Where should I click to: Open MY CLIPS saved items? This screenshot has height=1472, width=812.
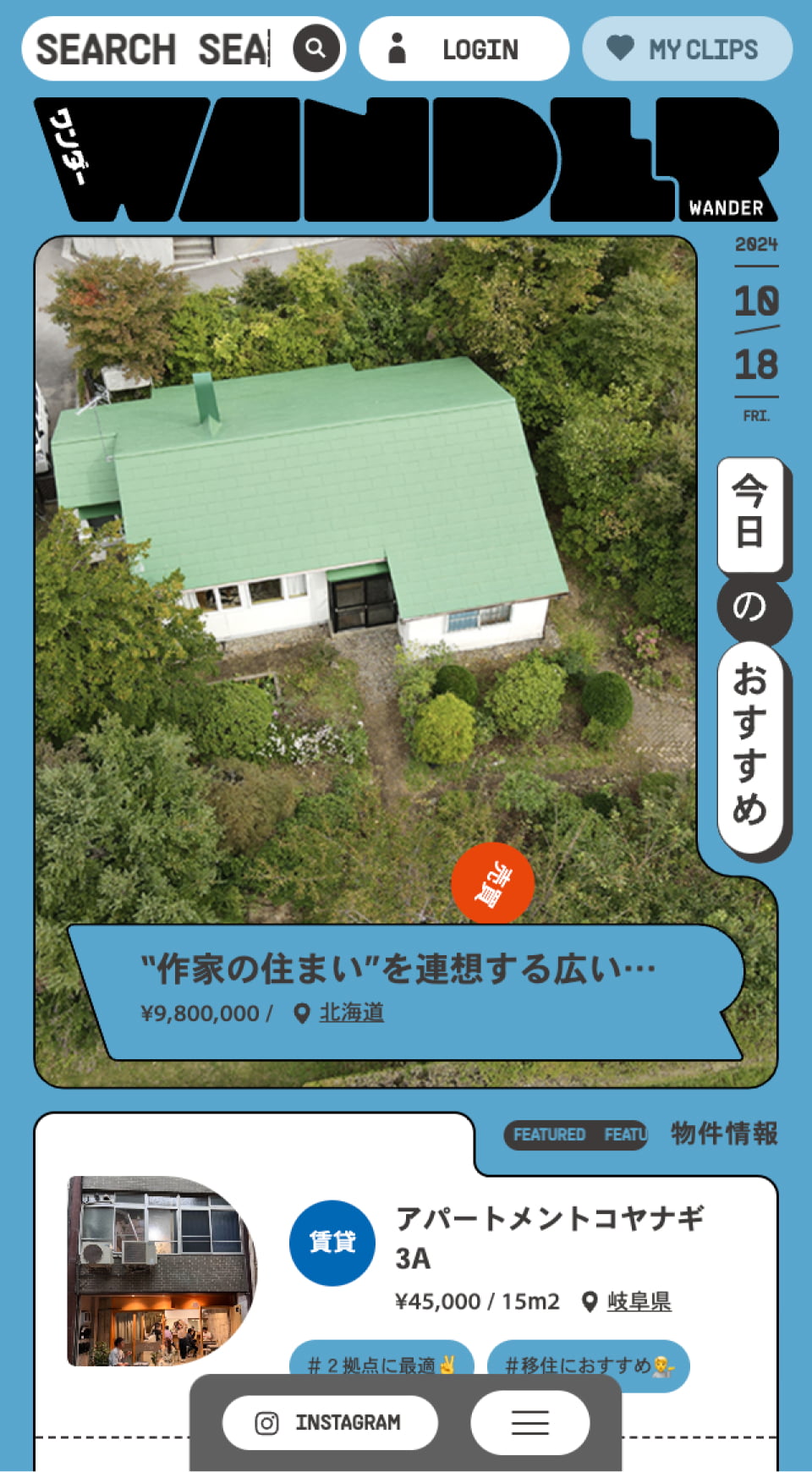687,49
